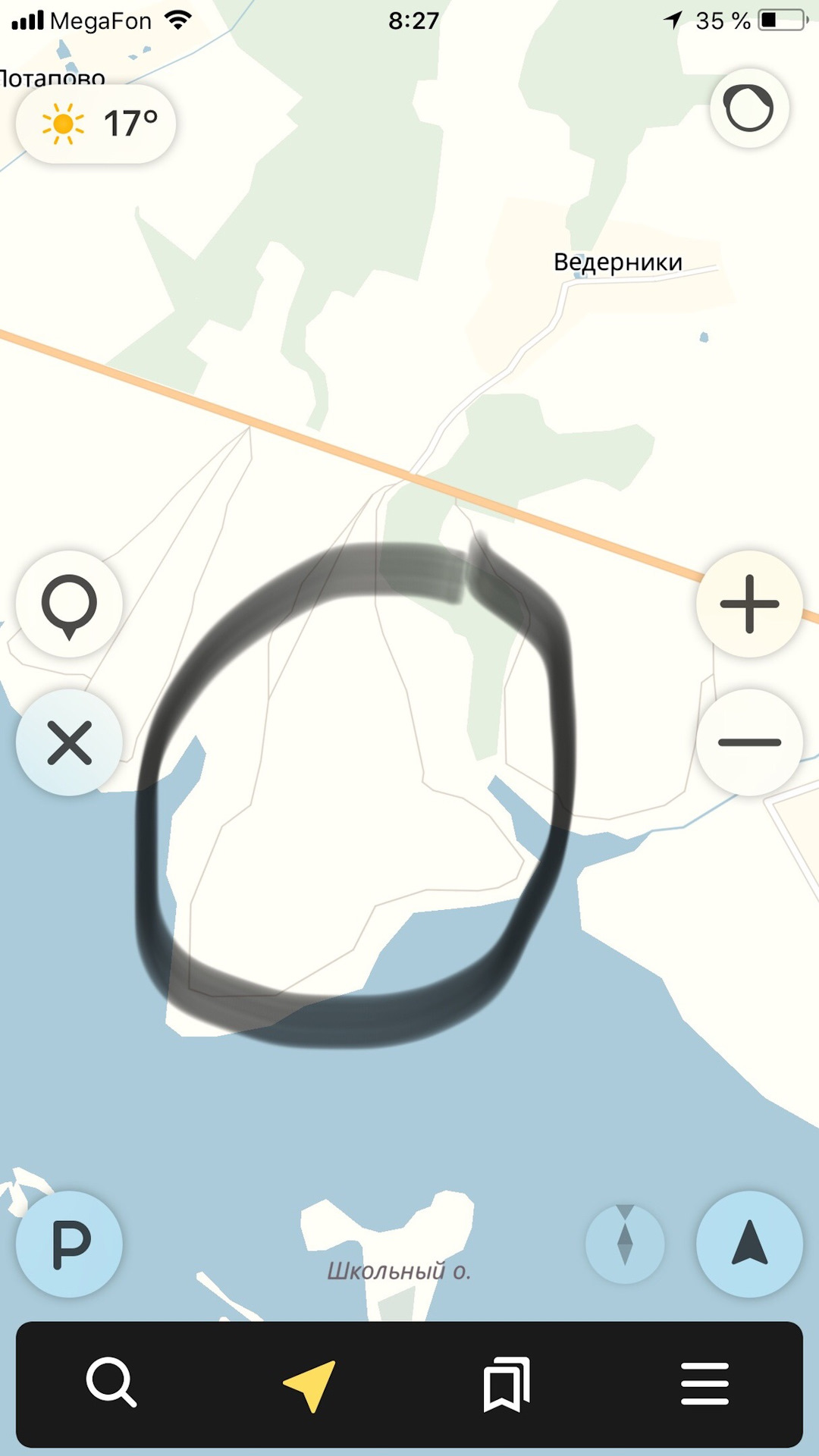819x1456 pixels.
Task: Open the hamburger menu
Action: 704,1384
